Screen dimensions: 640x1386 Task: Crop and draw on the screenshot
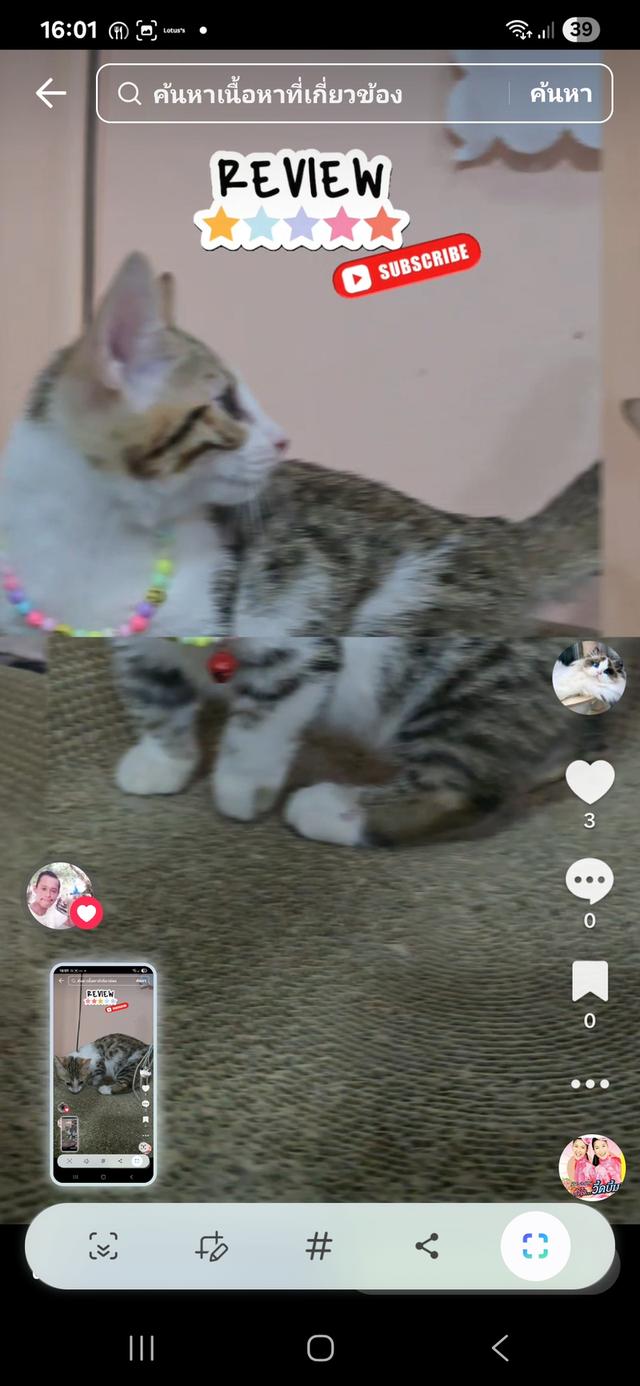211,1246
